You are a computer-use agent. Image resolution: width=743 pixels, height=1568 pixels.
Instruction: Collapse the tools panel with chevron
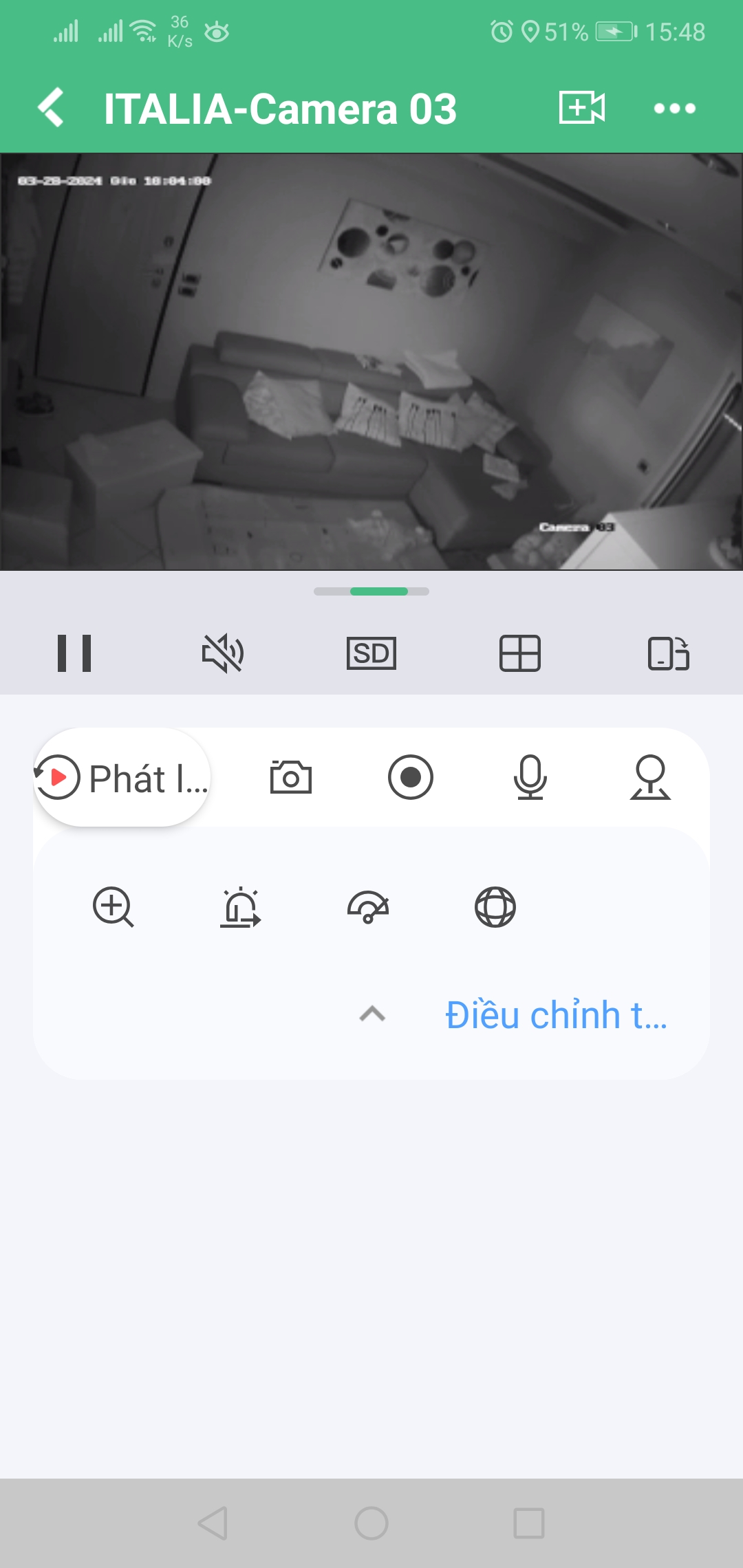click(x=372, y=1014)
